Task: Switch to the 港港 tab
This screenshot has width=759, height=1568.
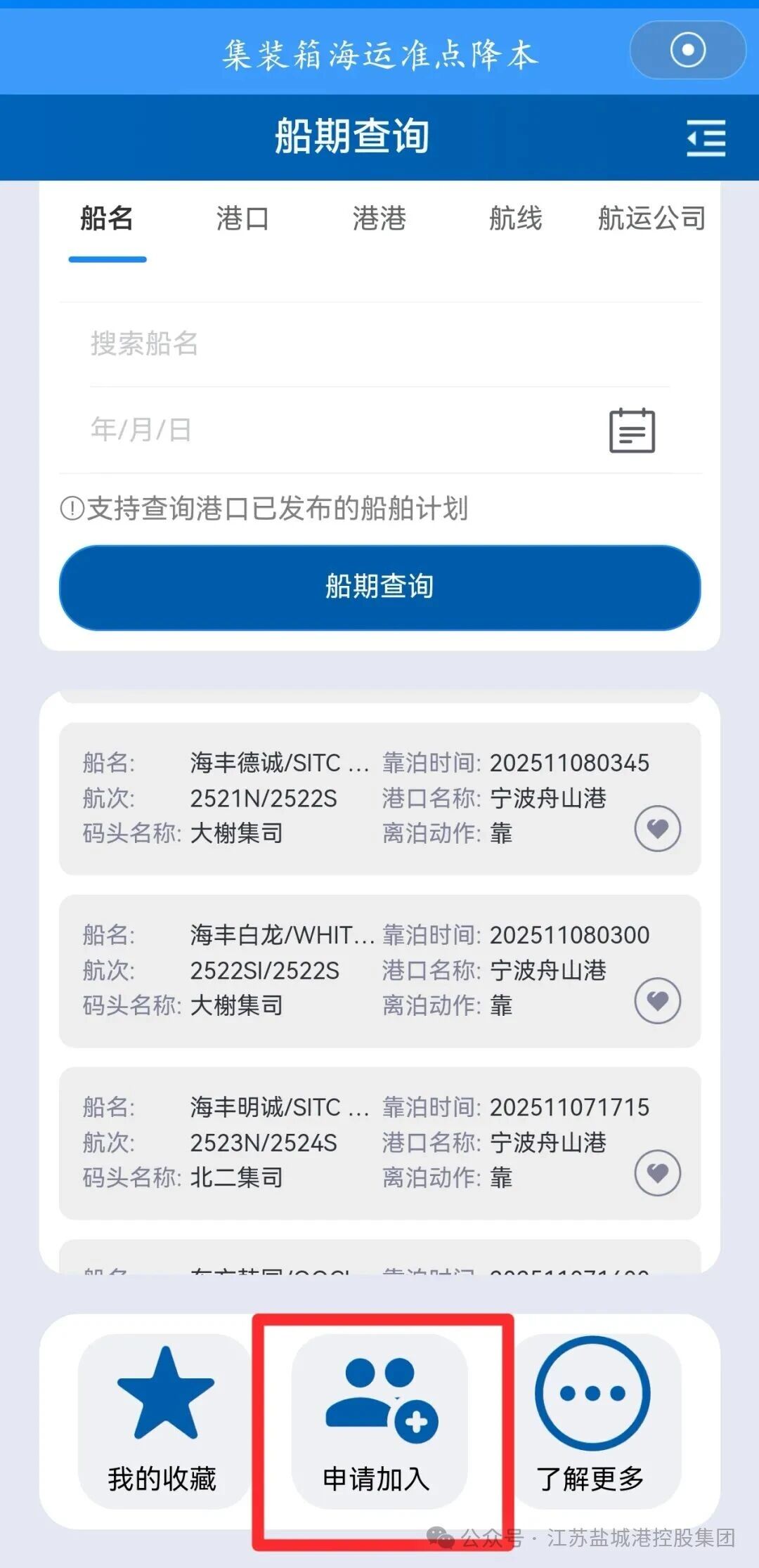Action: point(379,218)
